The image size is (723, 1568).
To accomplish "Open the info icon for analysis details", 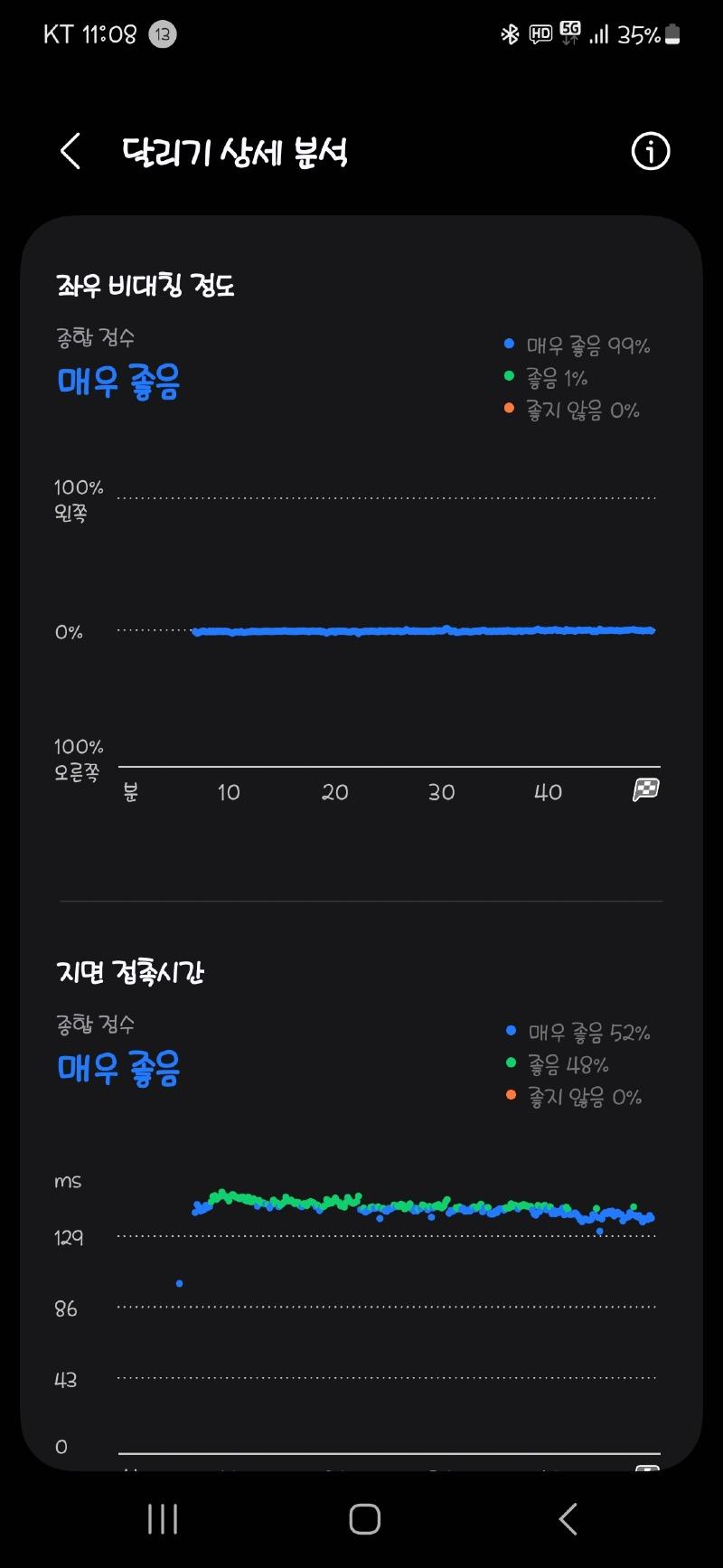I will pos(650,151).
